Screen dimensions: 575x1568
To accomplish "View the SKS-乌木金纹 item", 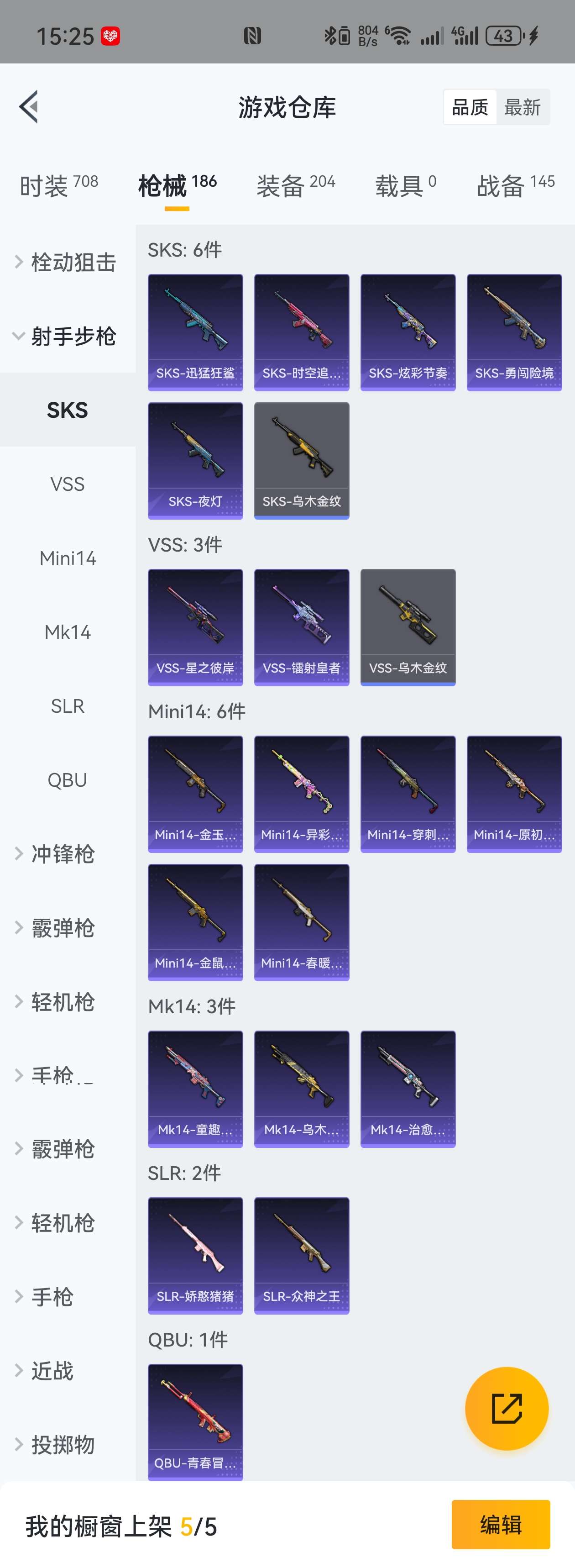I will pyautogui.click(x=302, y=461).
